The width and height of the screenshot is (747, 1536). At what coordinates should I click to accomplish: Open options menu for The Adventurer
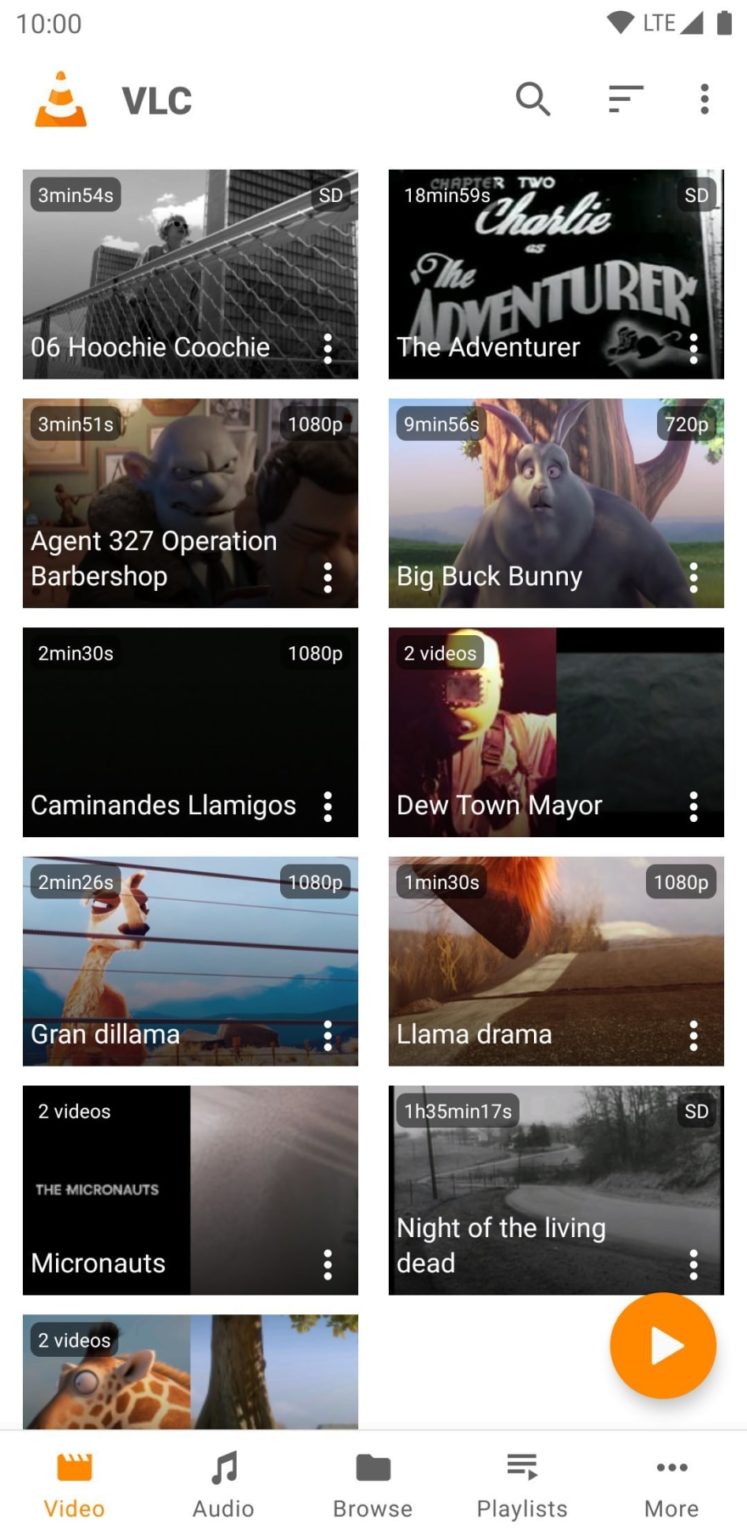pos(694,349)
